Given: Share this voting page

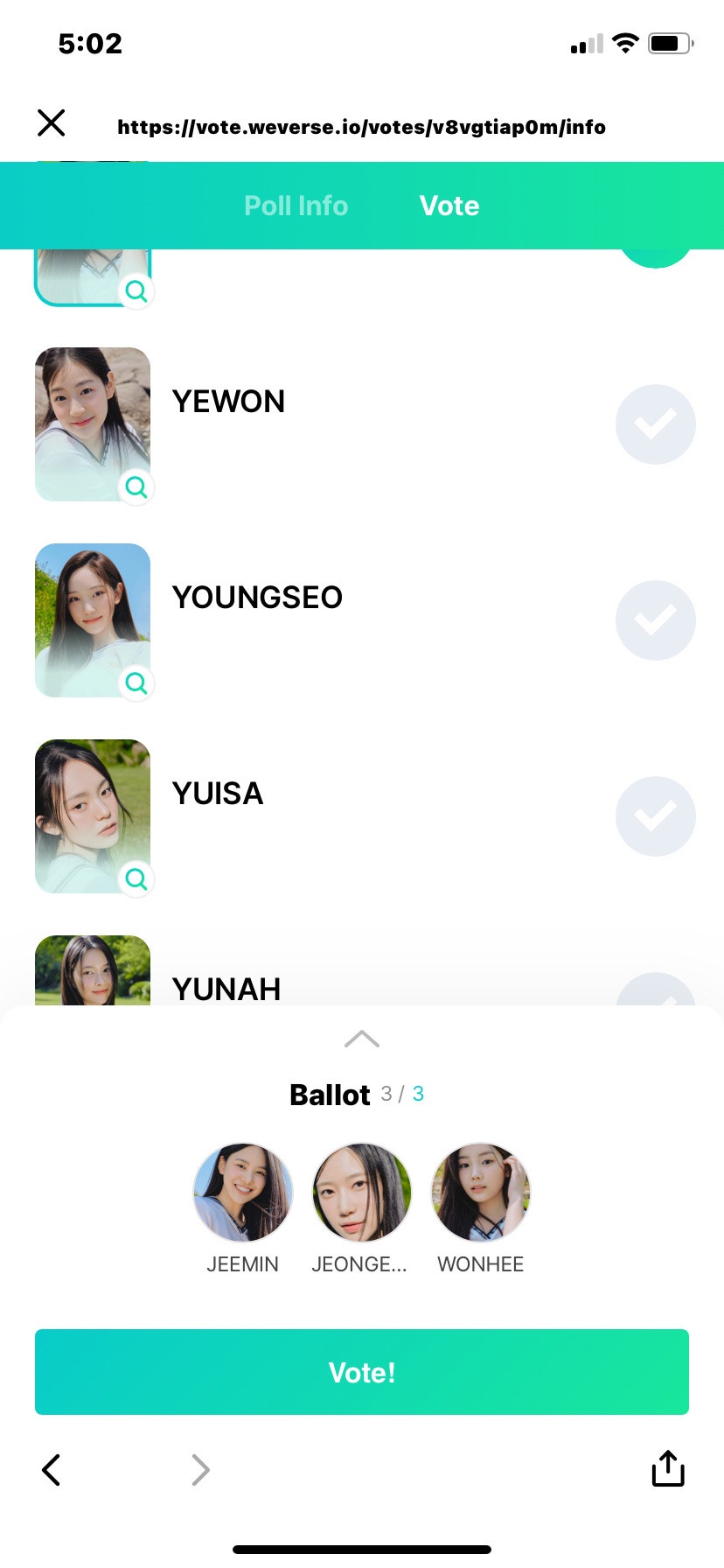Looking at the screenshot, I should 668,1468.
